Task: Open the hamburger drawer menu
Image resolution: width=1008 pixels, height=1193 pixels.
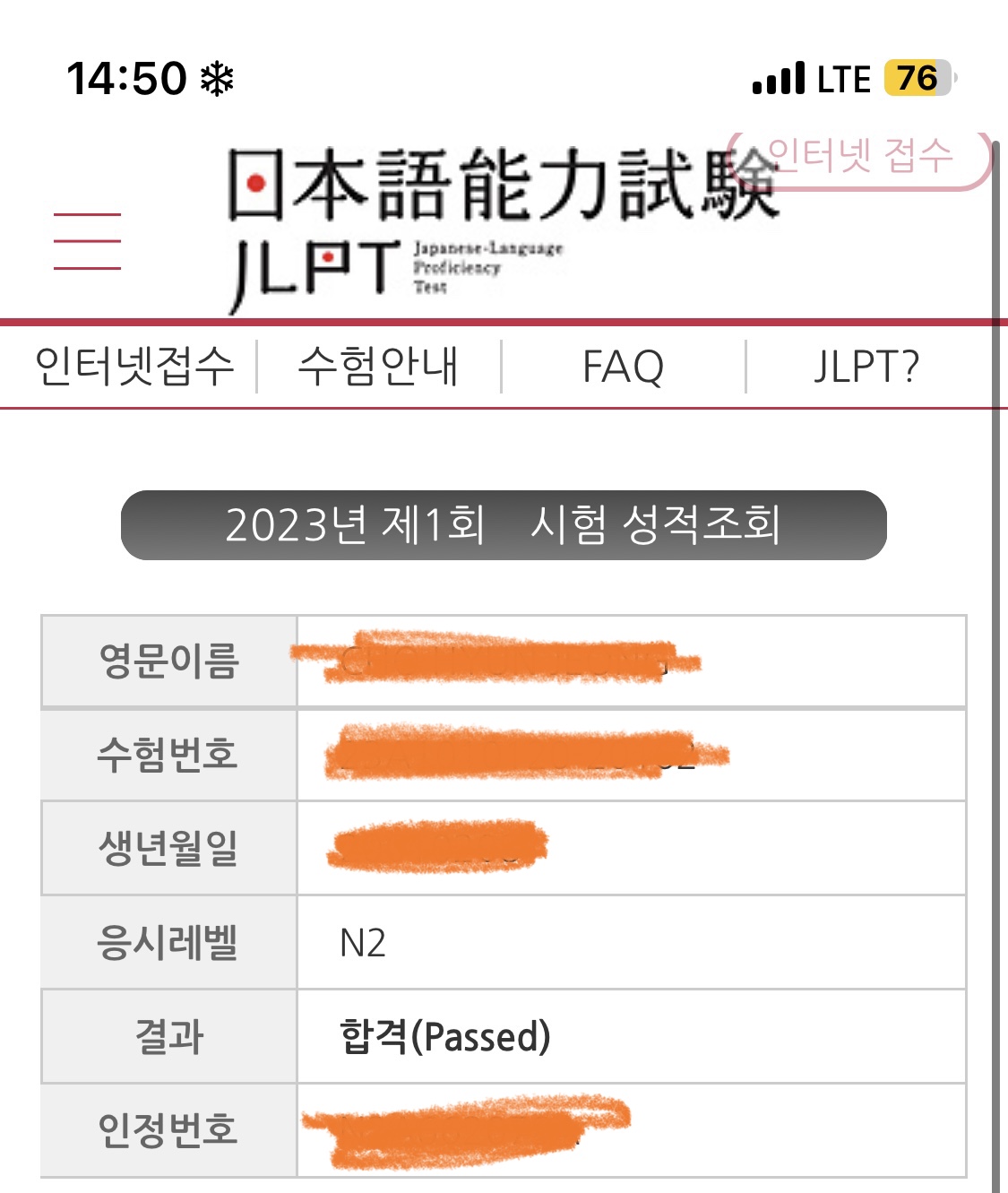Action: (x=87, y=241)
